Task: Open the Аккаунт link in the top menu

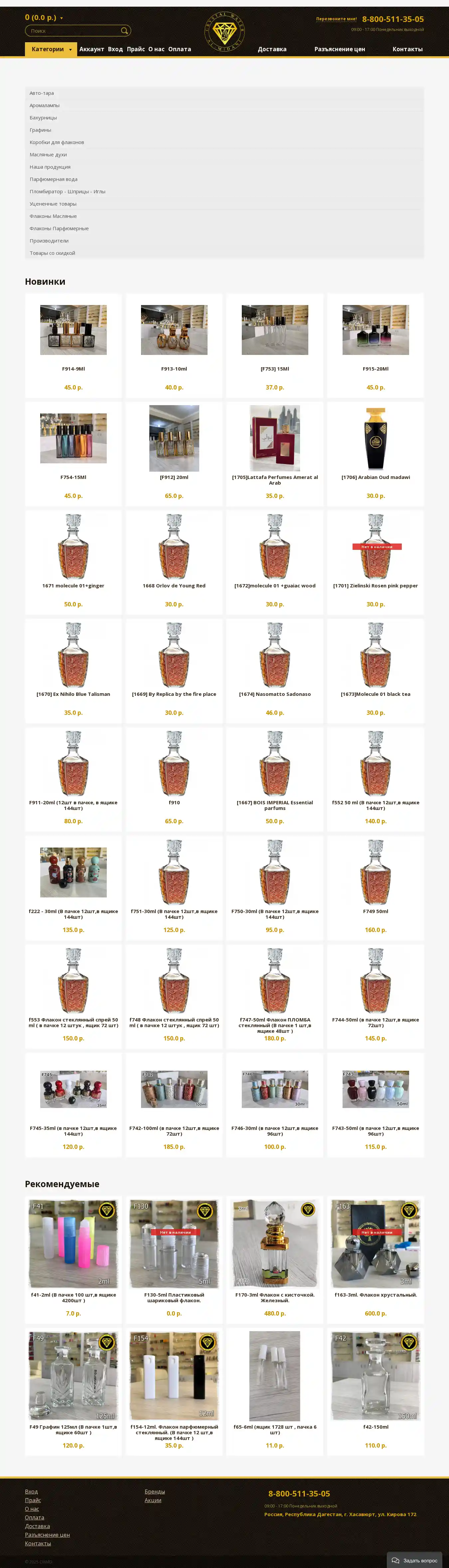Action: tap(91, 49)
